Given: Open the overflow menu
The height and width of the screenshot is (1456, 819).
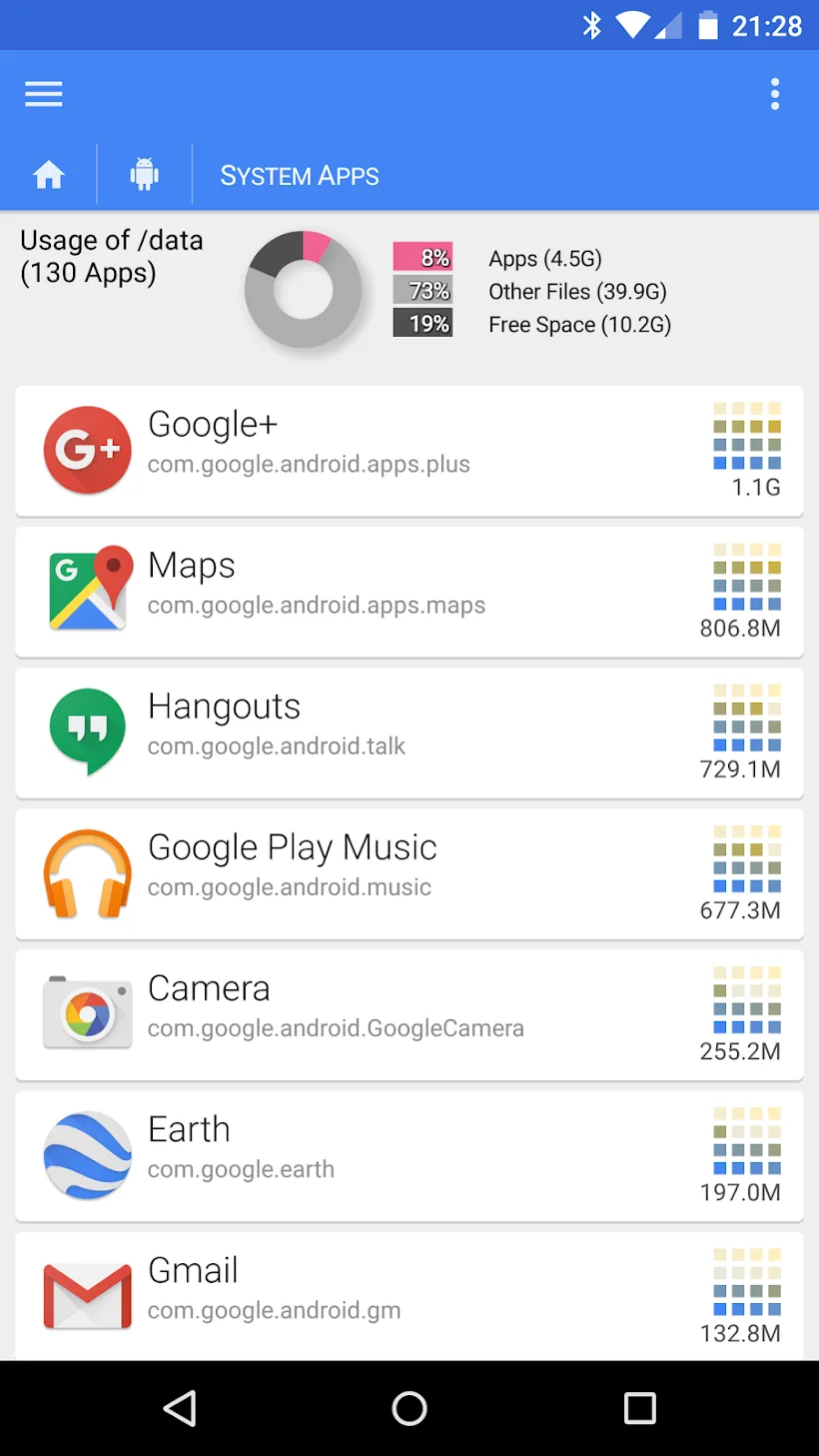Looking at the screenshot, I should [774, 94].
